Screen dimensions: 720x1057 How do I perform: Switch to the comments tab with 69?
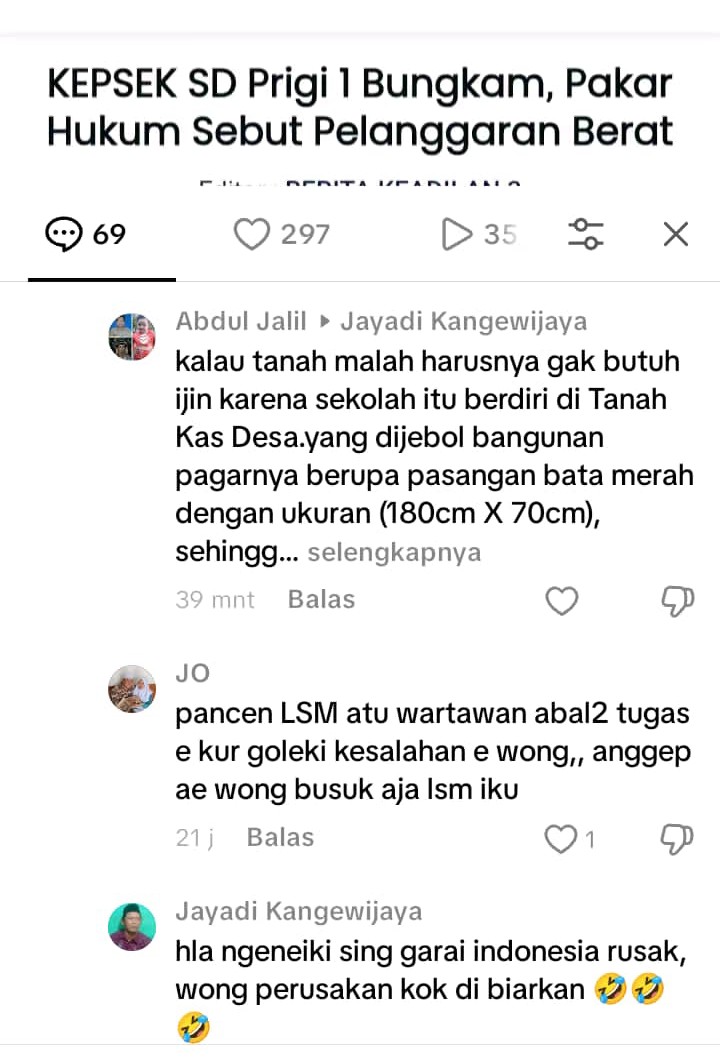tap(86, 235)
